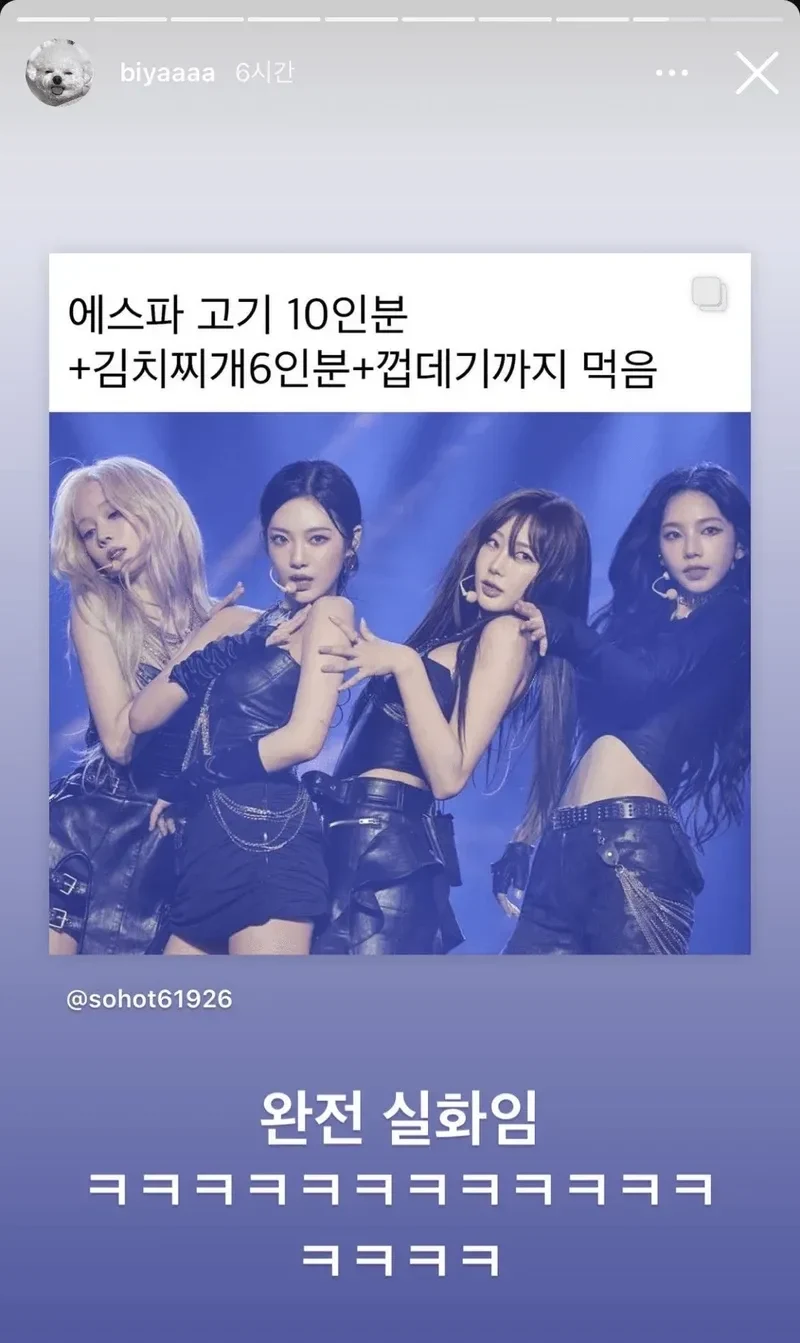800x1343 pixels.
Task: Open the story's more options menu
Action: (x=674, y=73)
